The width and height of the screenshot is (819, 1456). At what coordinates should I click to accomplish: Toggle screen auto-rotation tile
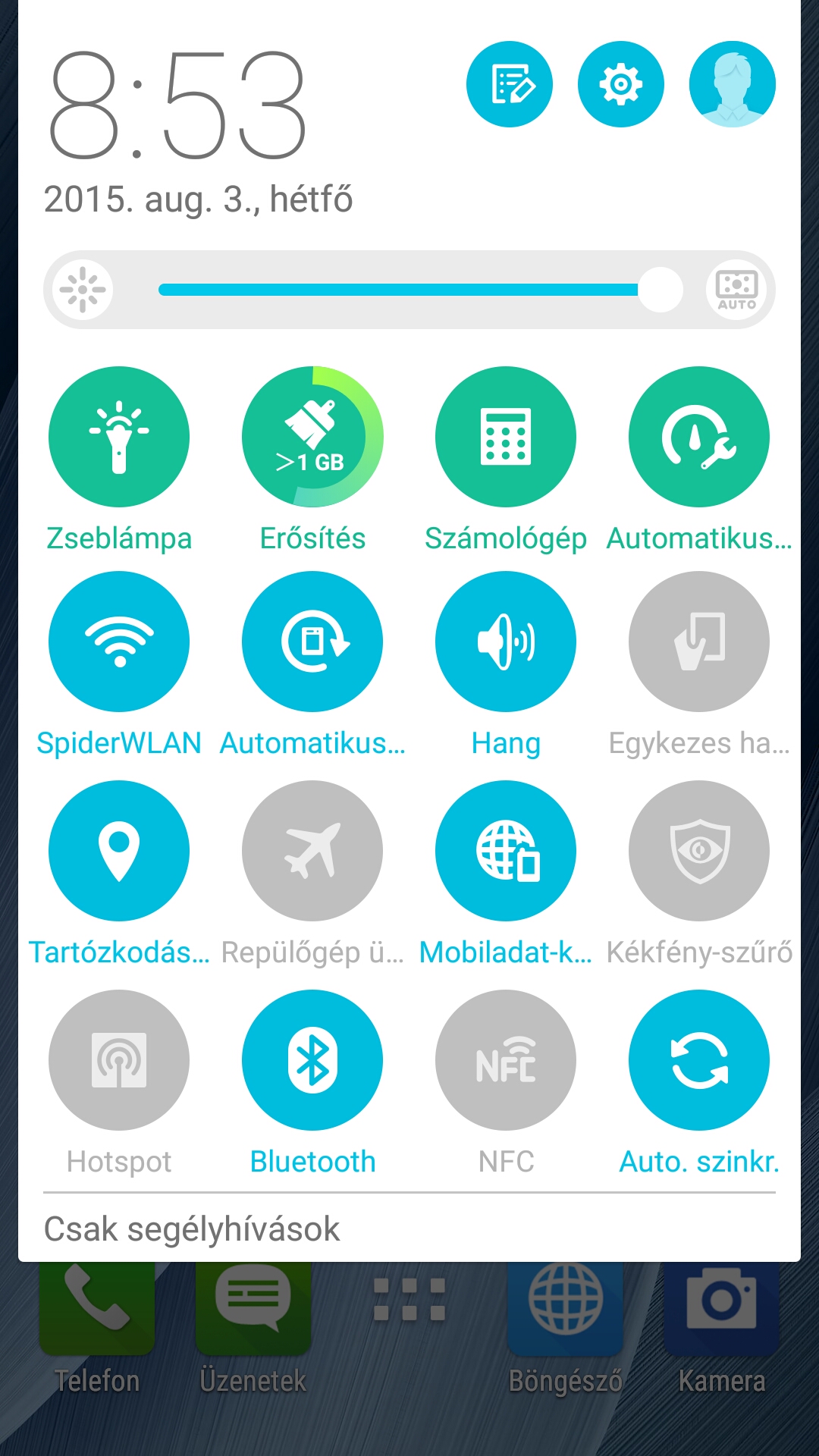click(312, 642)
